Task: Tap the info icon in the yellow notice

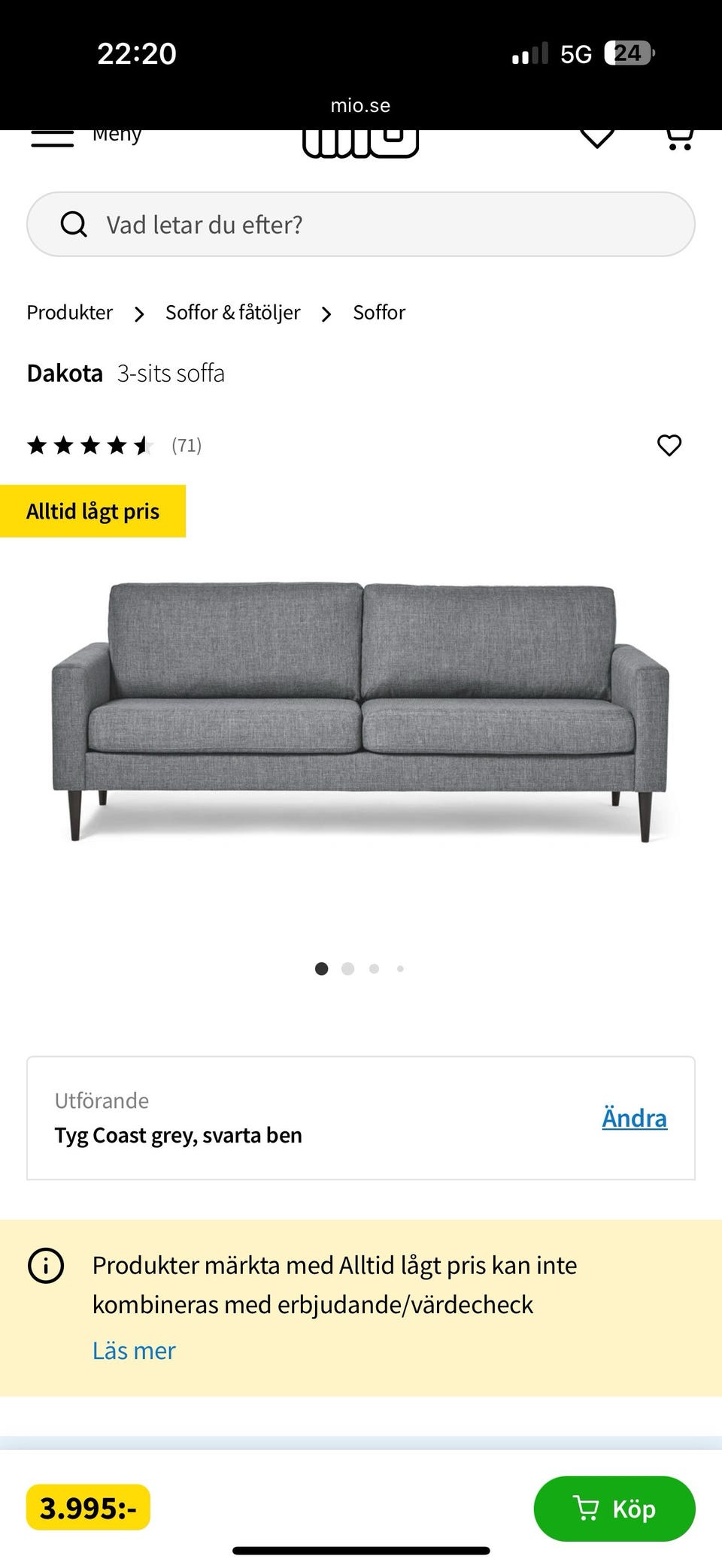Action: coord(47,1266)
